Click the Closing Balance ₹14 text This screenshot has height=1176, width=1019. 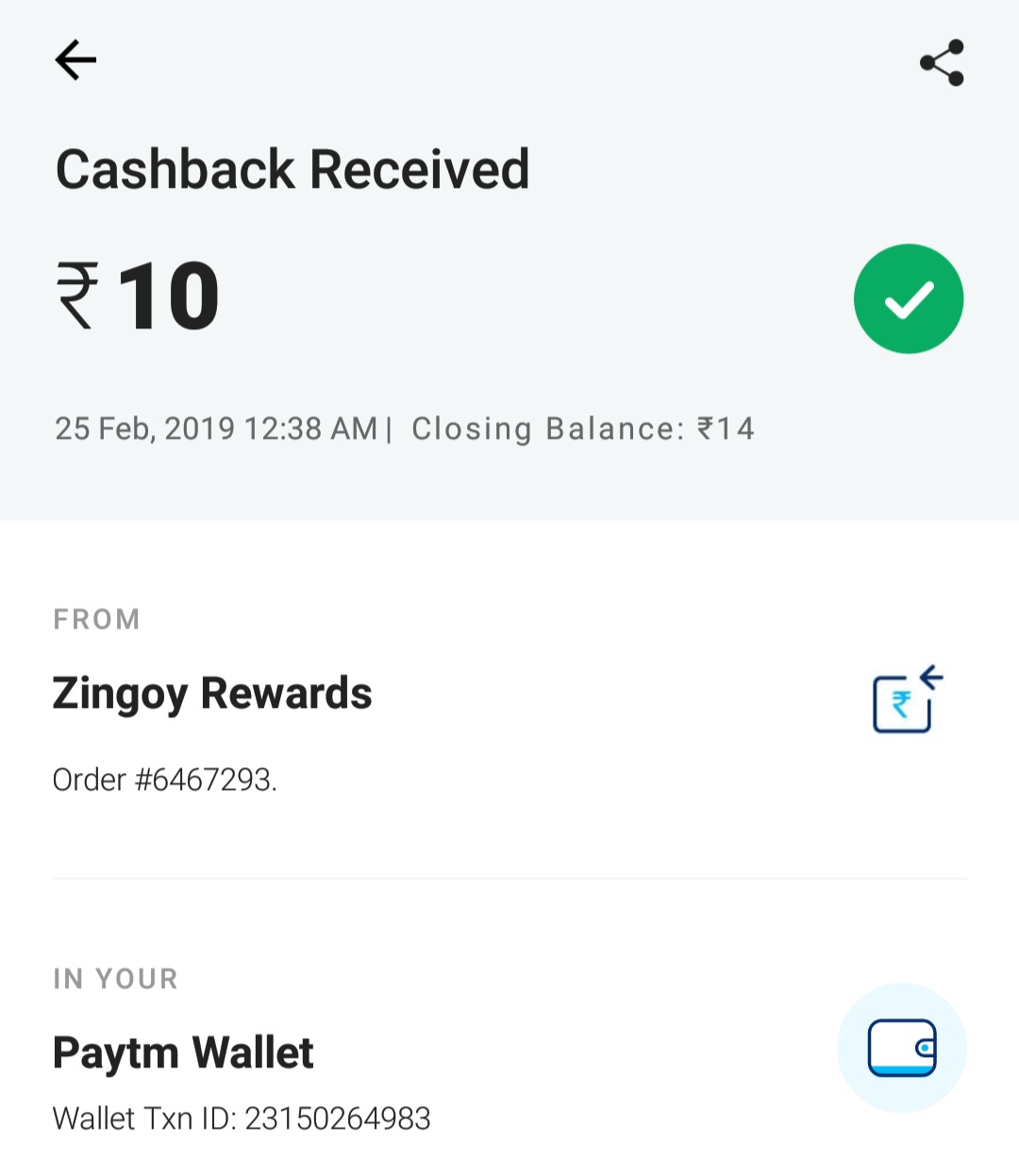pos(581,428)
